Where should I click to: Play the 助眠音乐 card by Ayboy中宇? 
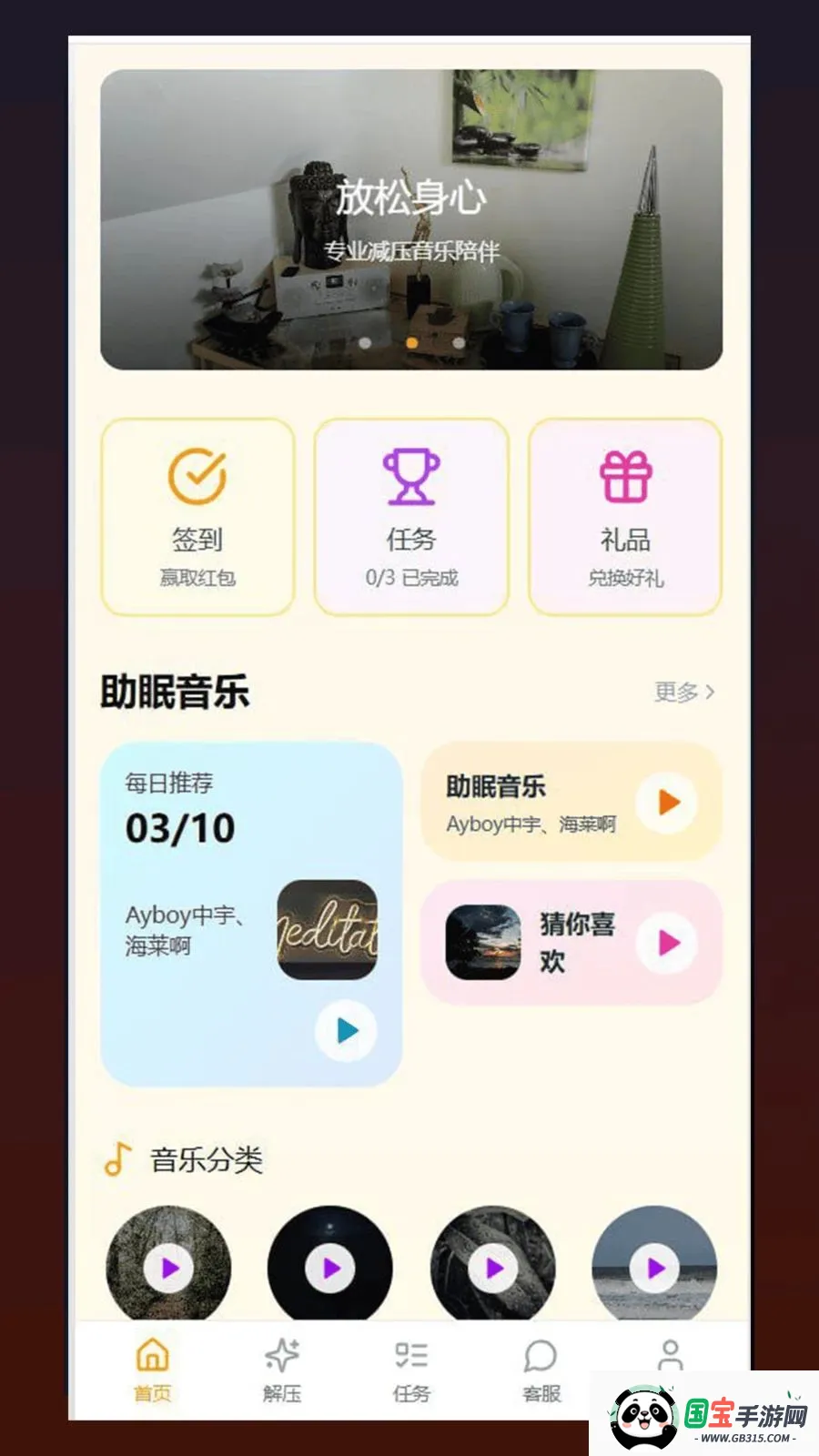tap(667, 803)
